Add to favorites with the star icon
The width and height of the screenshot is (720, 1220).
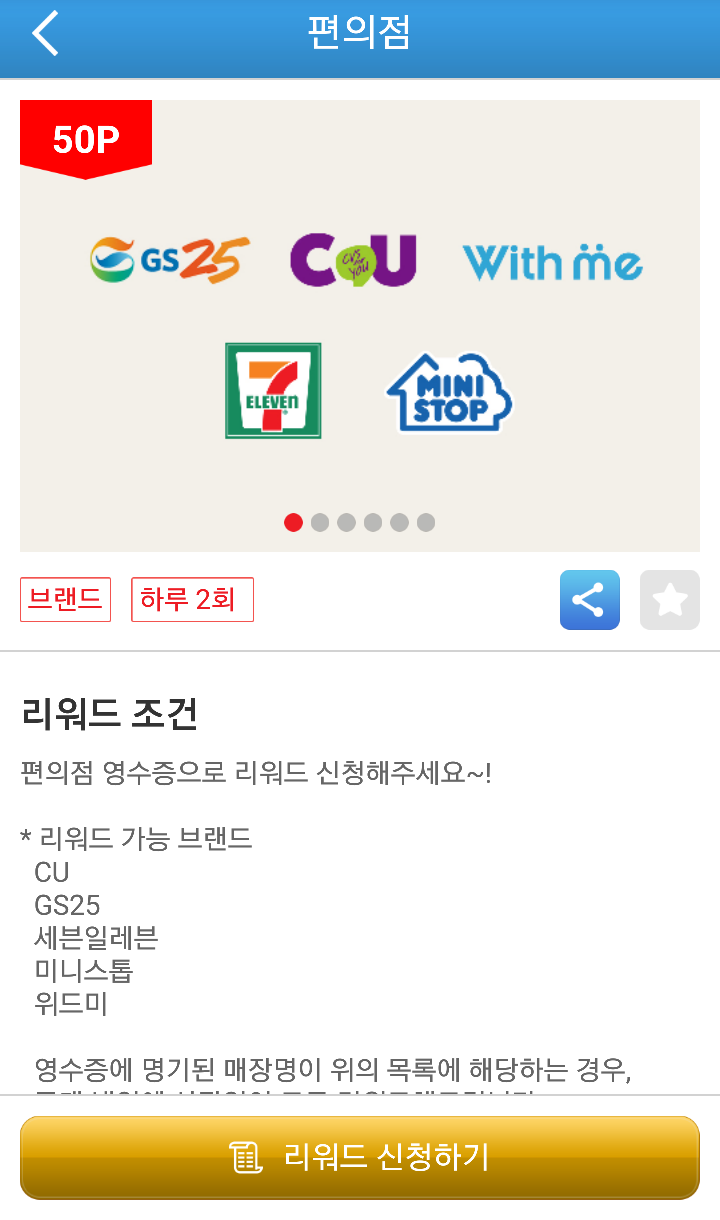pos(670,600)
